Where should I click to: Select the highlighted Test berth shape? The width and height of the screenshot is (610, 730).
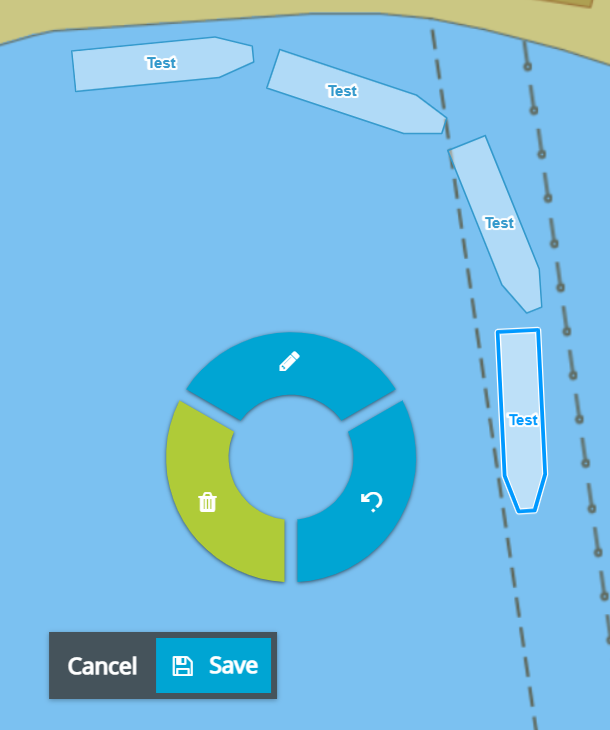(x=522, y=420)
